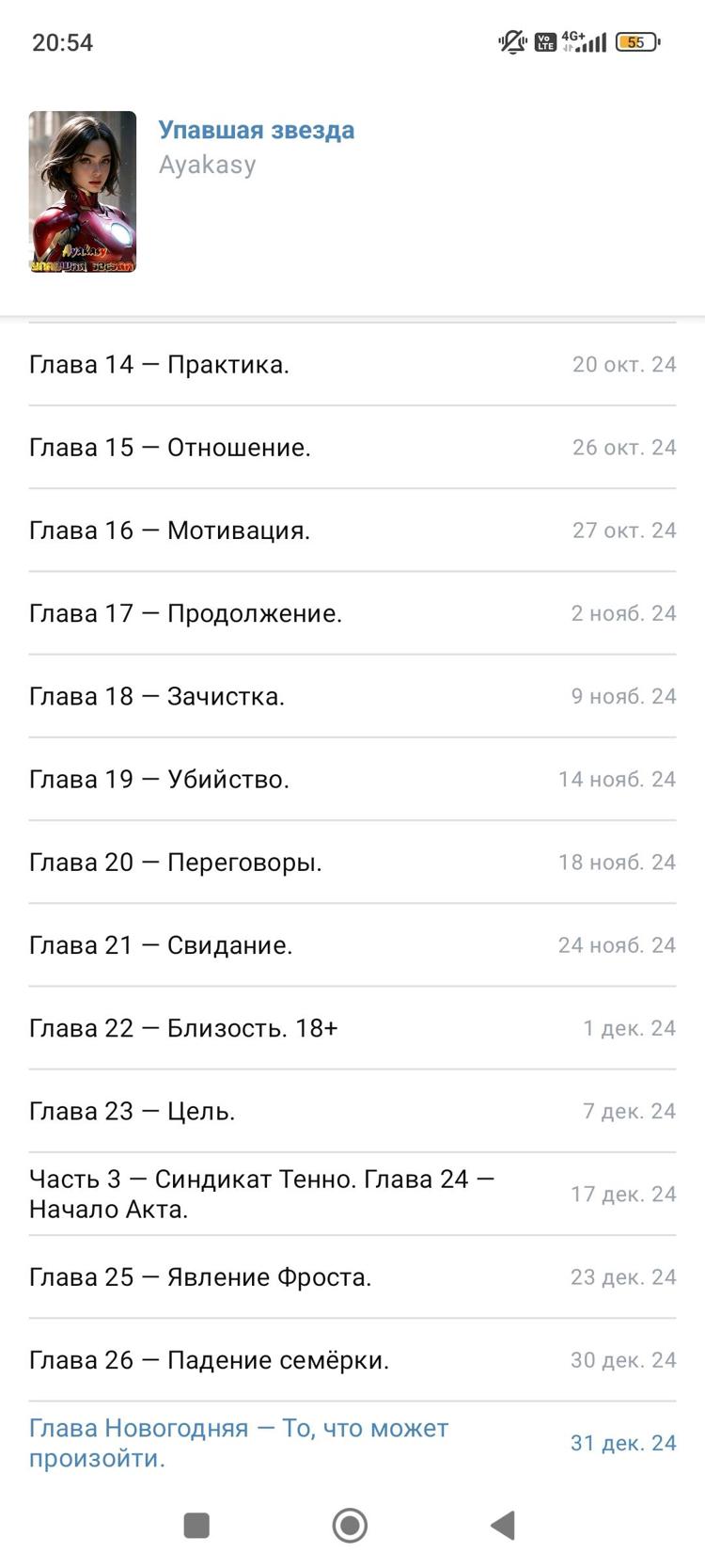Open Глава 26 — Падение семёрки
This screenshot has height=1568, width=705.
click(209, 1360)
